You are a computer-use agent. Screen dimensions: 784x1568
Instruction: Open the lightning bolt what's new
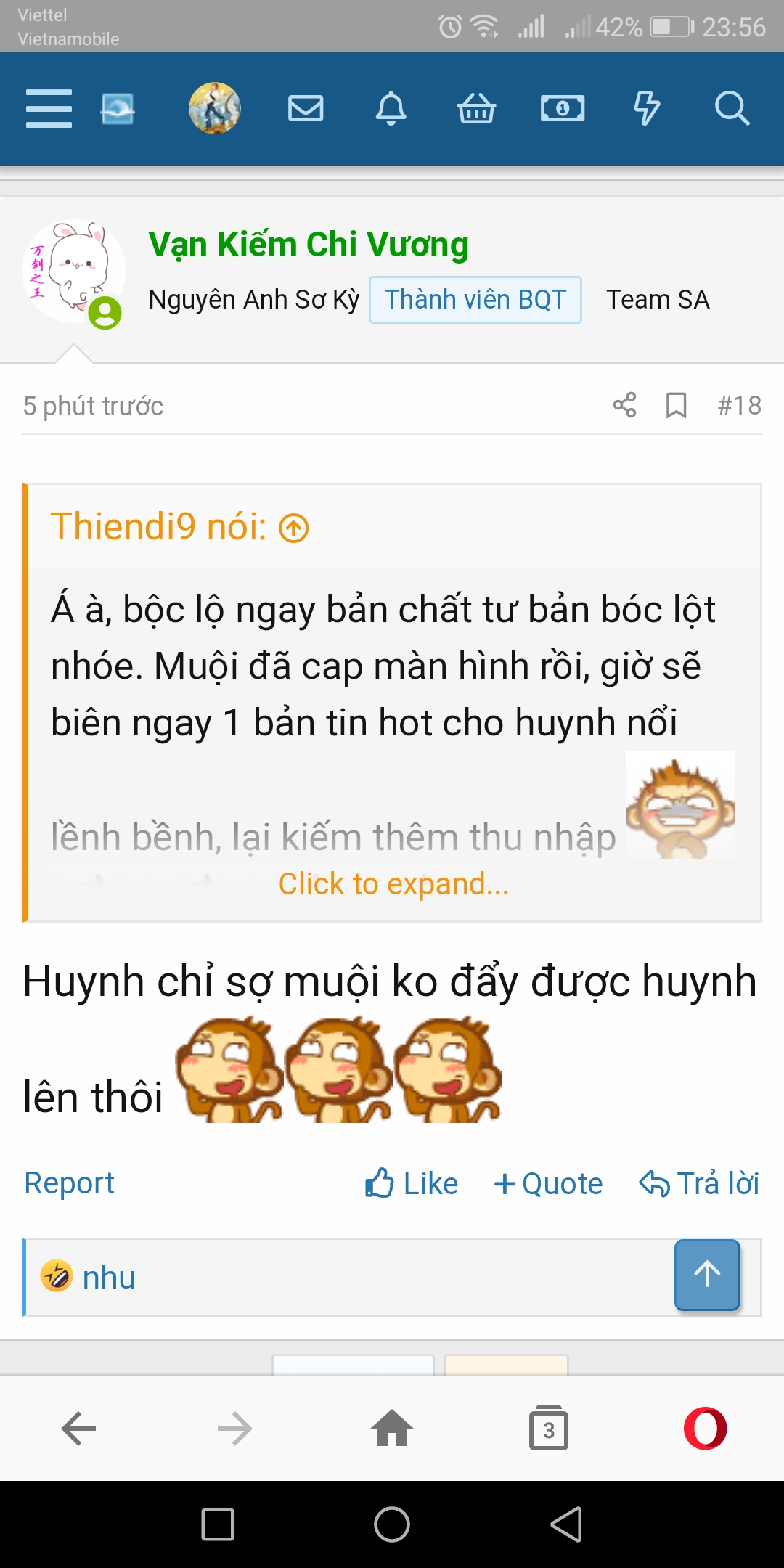click(x=647, y=109)
